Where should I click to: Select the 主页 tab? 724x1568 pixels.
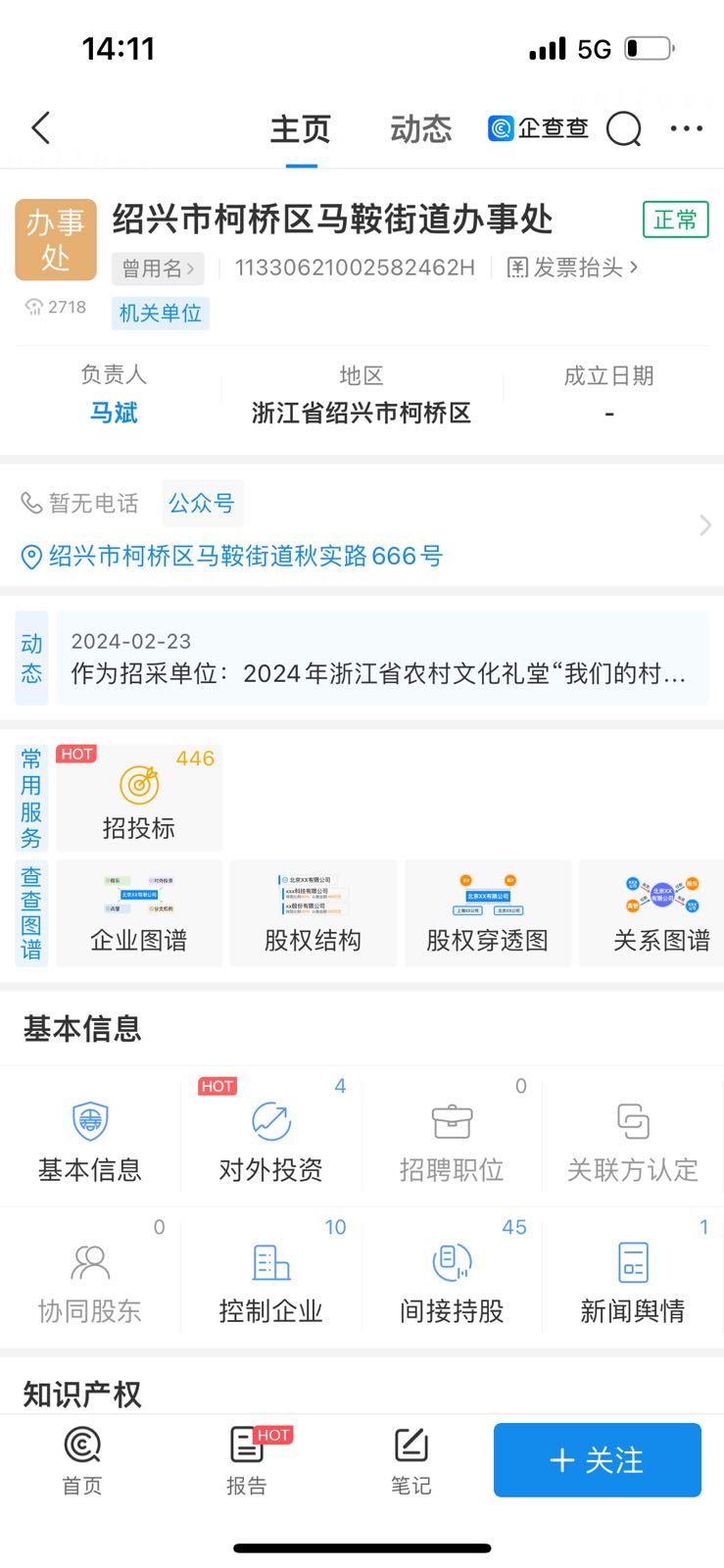click(x=301, y=128)
